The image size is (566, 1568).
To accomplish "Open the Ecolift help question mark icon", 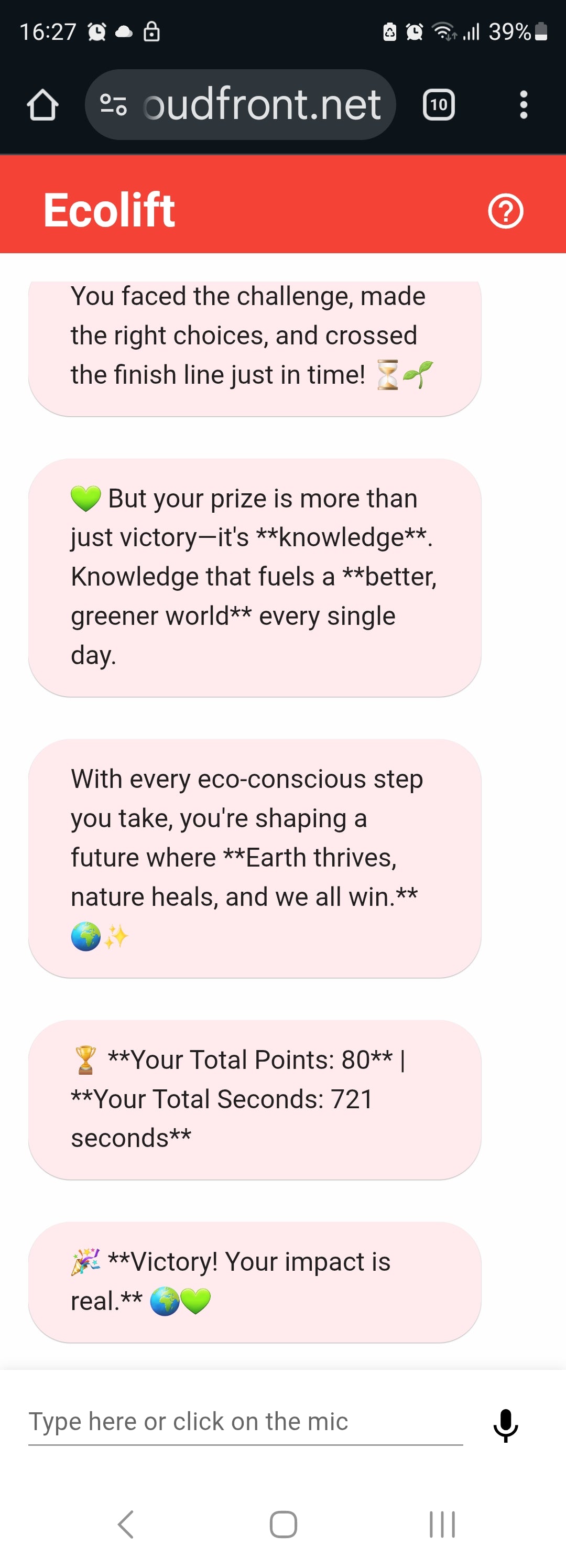I will point(506,211).
